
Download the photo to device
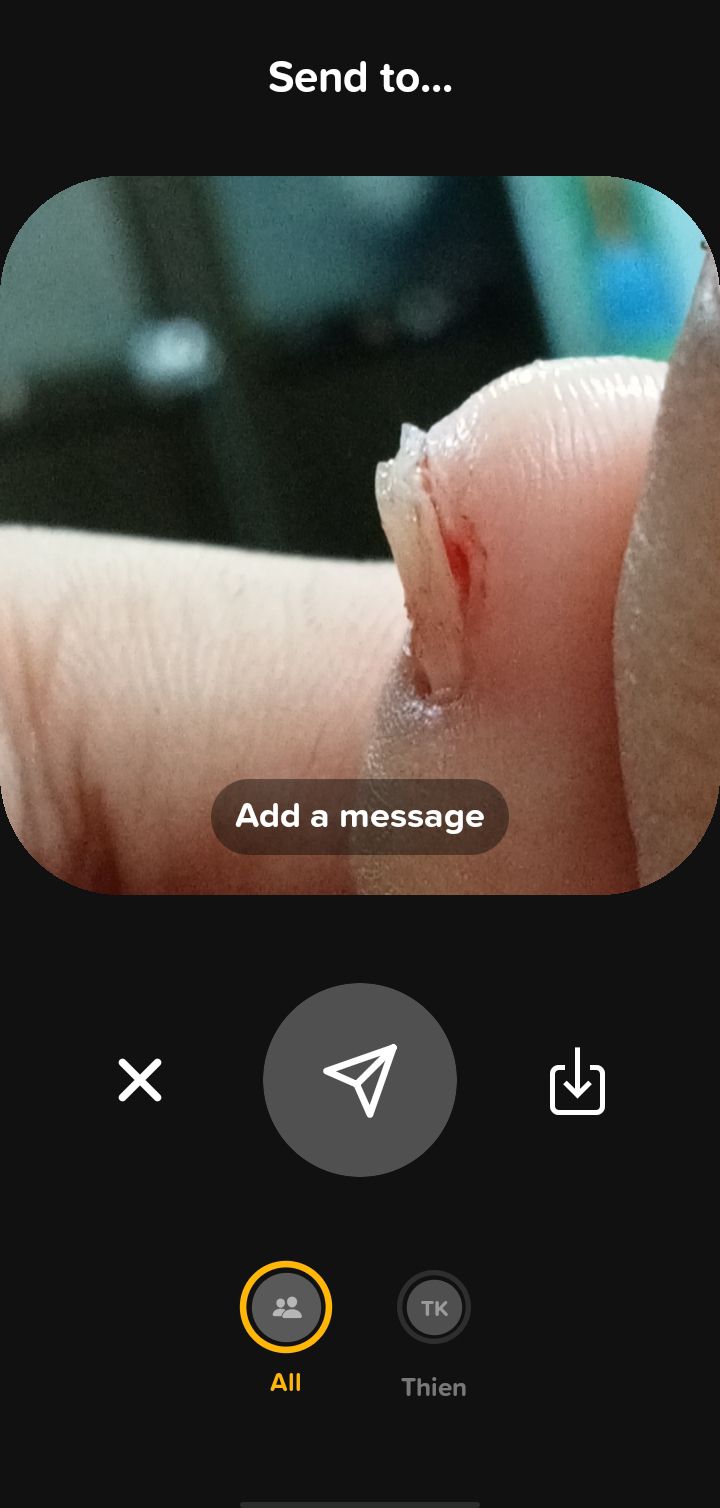coord(578,1081)
